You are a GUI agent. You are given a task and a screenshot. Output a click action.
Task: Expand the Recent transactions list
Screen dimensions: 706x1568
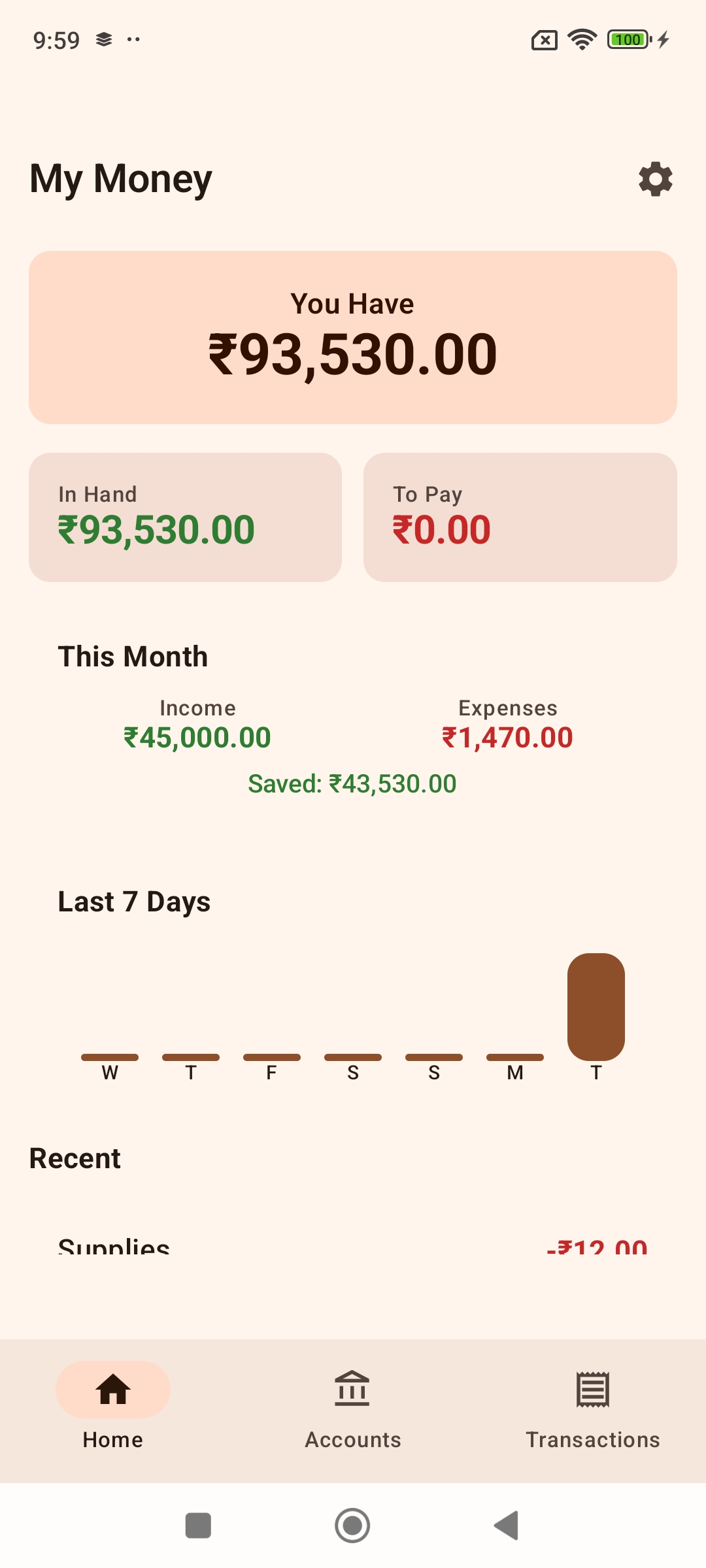pos(75,1157)
